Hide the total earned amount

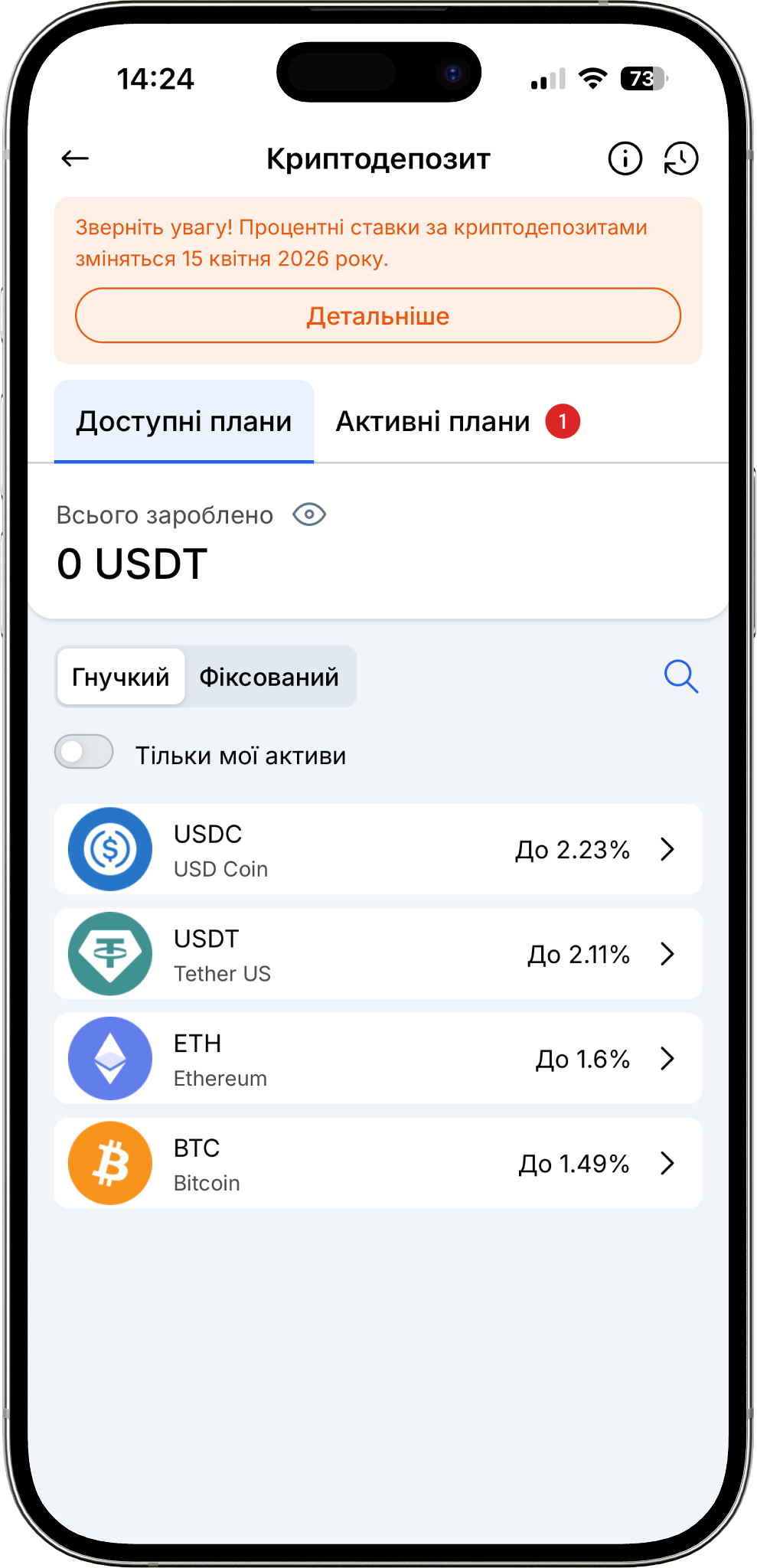click(x=309, y=514)
